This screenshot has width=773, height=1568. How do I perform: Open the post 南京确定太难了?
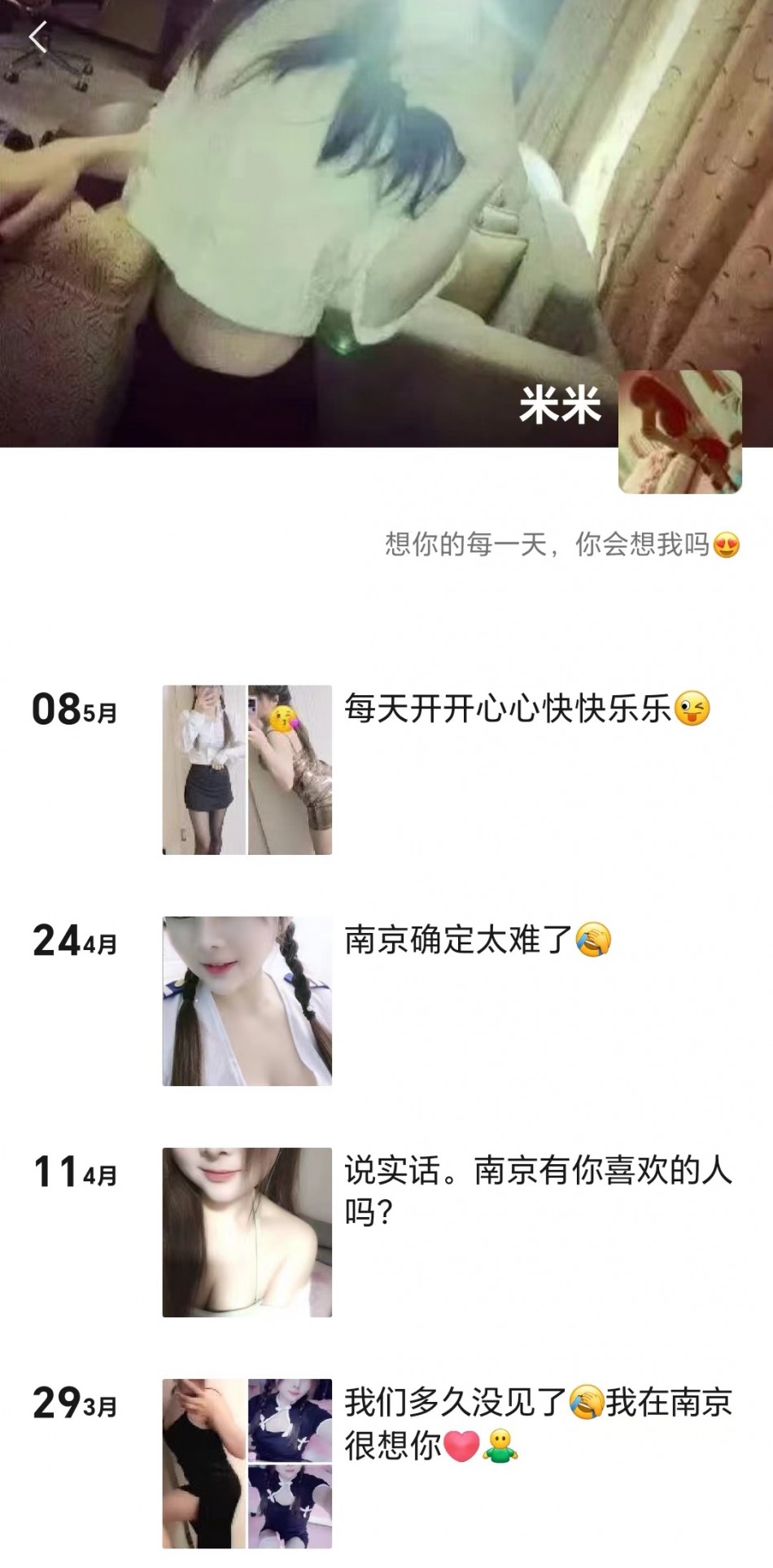[x=478, y=940]
